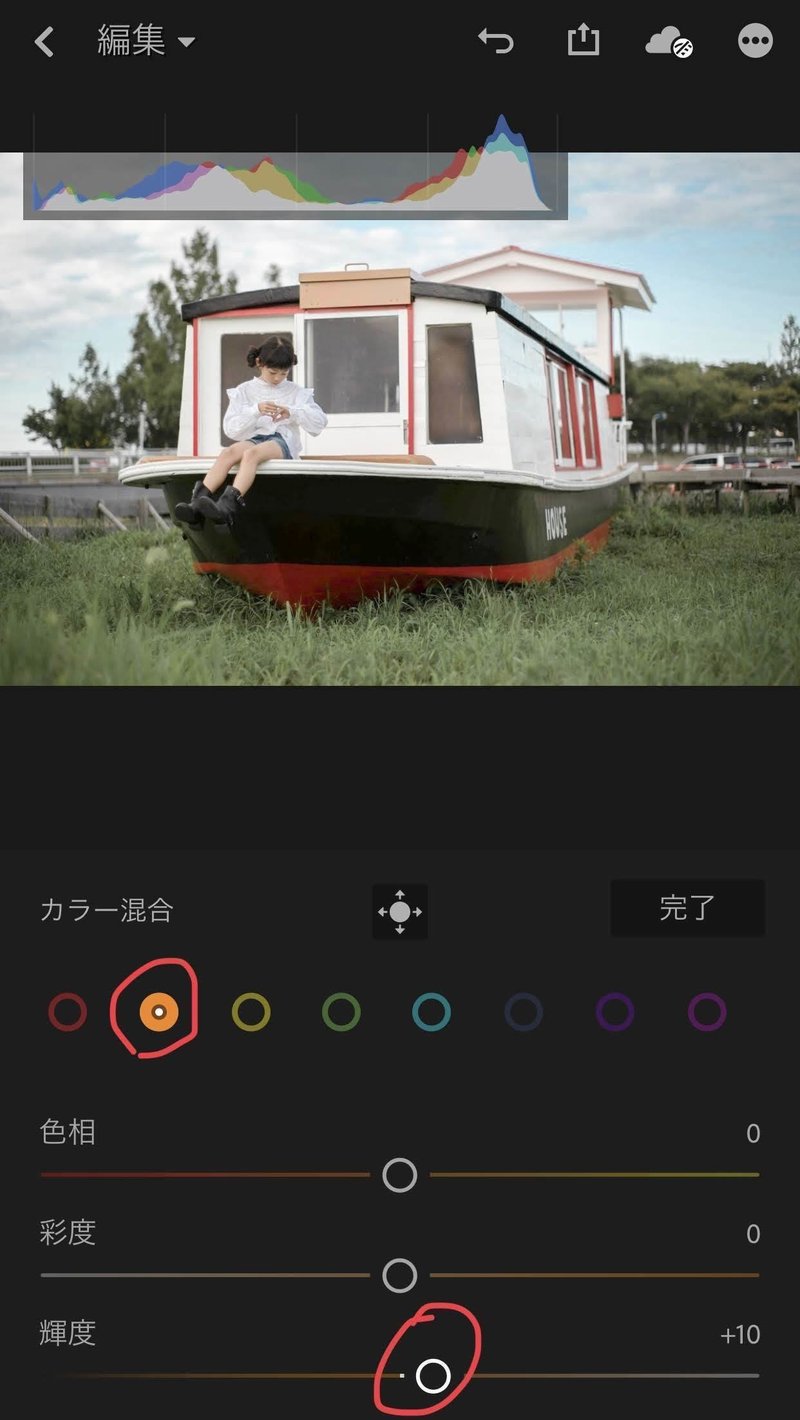The height and width of the screenshot is (1420, 800).
Task: Select the magenta color swatch
Action: click(x=706, y=1012)
